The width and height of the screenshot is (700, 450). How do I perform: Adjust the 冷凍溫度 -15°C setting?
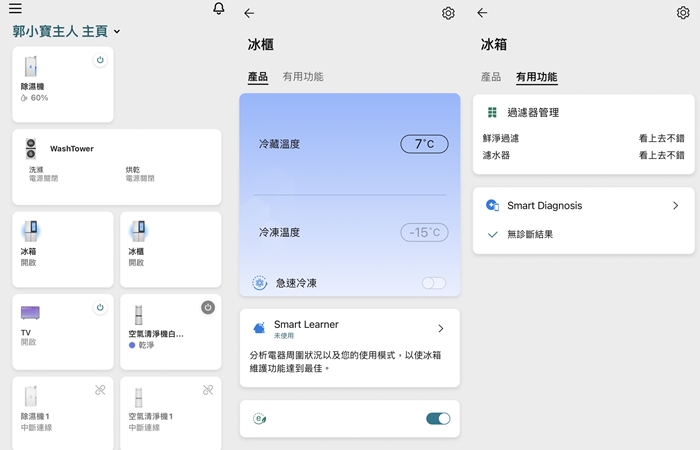[424, 232]
